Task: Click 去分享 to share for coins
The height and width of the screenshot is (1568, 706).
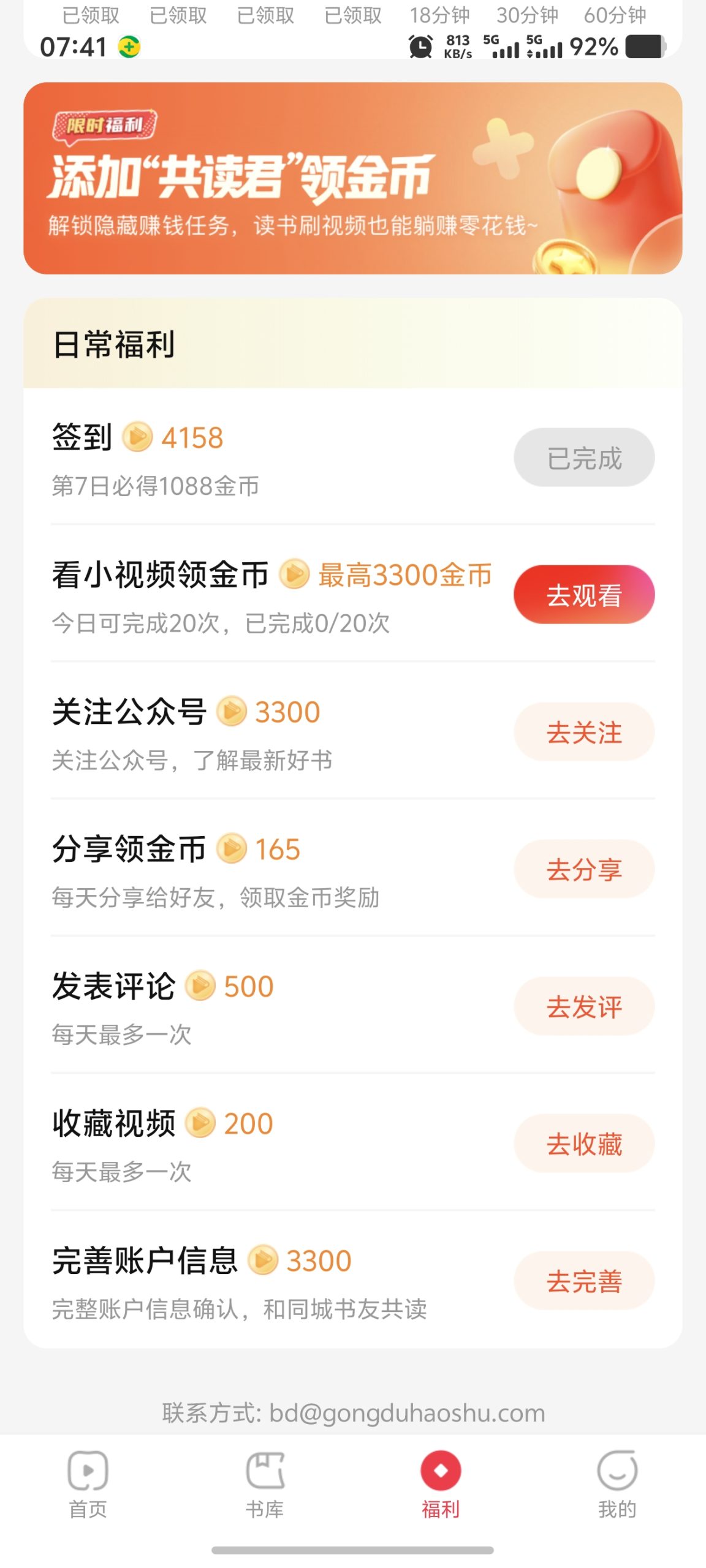Action: [x=584, y=869]
